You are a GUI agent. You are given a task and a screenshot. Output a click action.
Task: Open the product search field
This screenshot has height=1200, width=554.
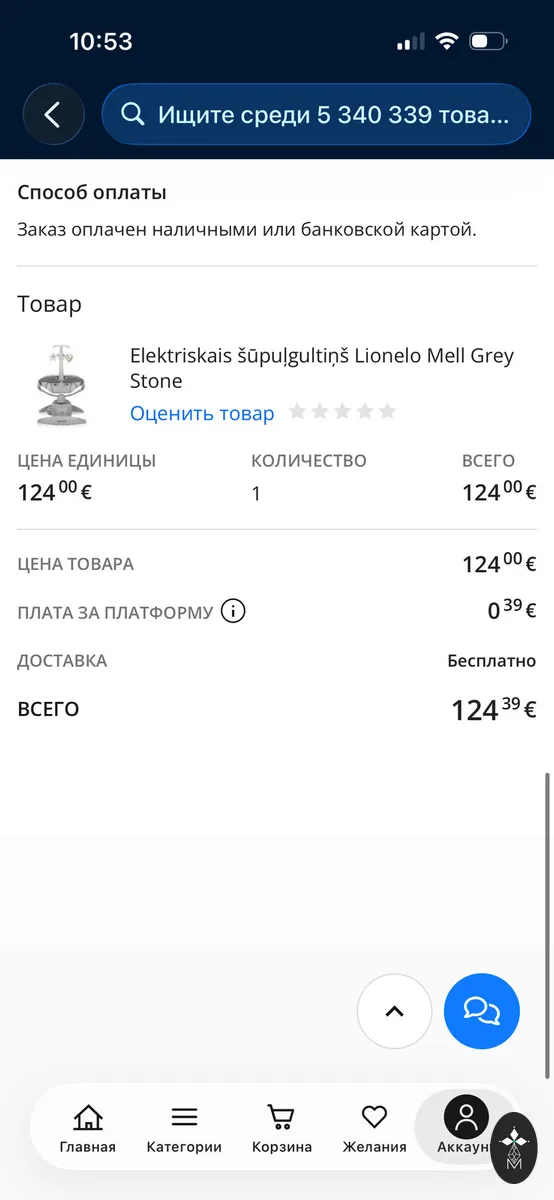pyautogui.click(x=316, y=114)
